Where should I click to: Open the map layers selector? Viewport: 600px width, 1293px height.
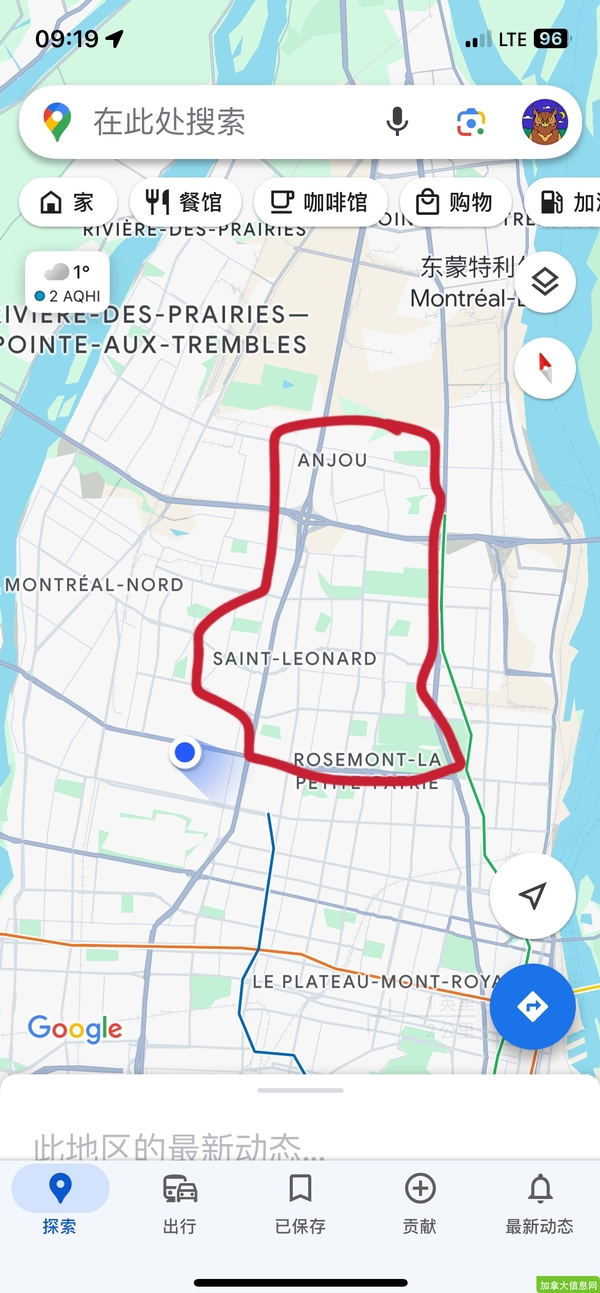click(x=545, y=282)
